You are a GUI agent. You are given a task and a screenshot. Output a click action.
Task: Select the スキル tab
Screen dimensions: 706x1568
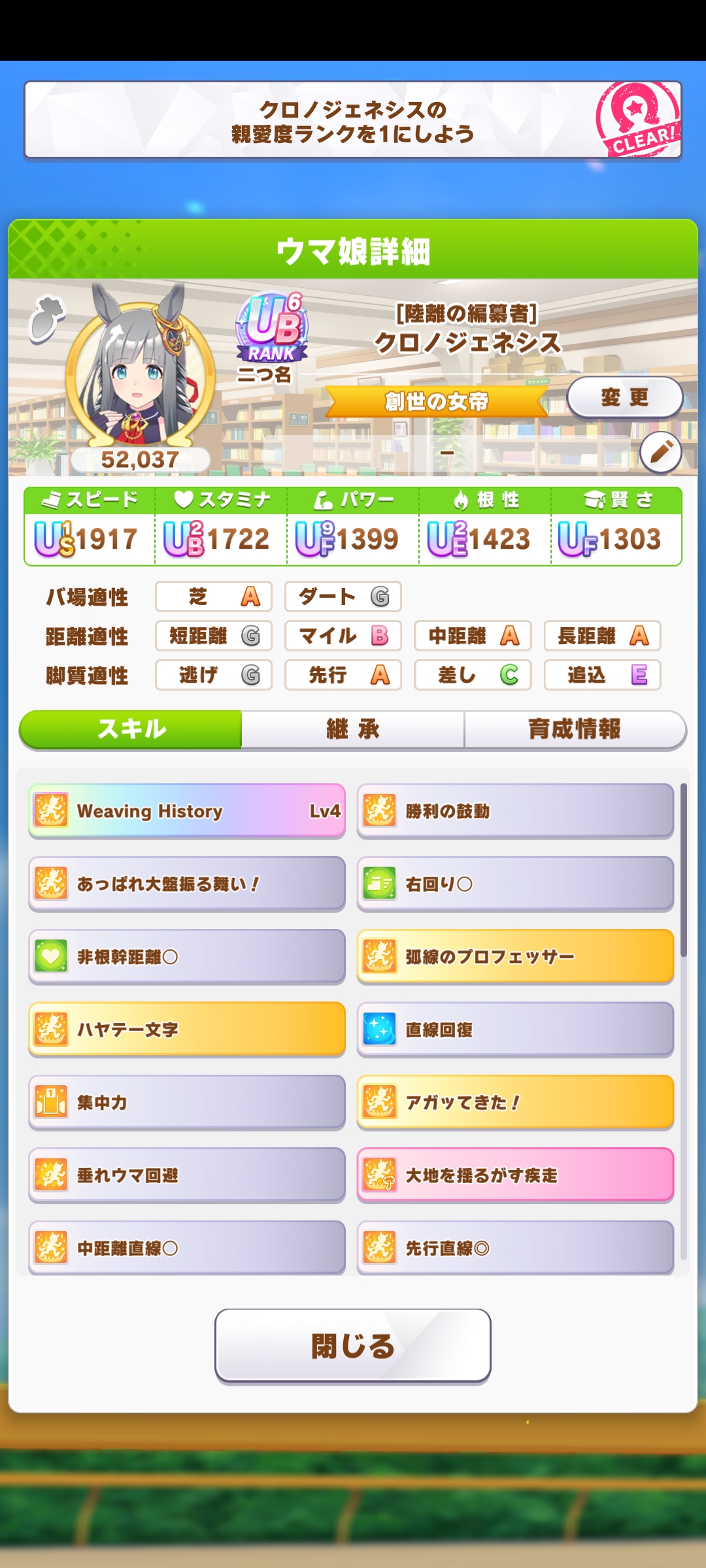point(131,729)
